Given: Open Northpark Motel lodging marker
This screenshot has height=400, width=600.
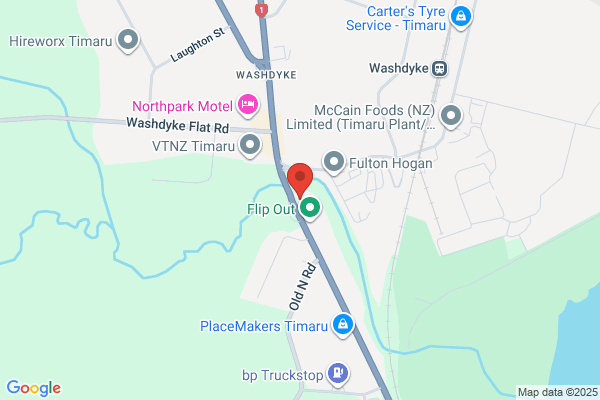Looking at the screenshot, I should (x=248, y=105).
